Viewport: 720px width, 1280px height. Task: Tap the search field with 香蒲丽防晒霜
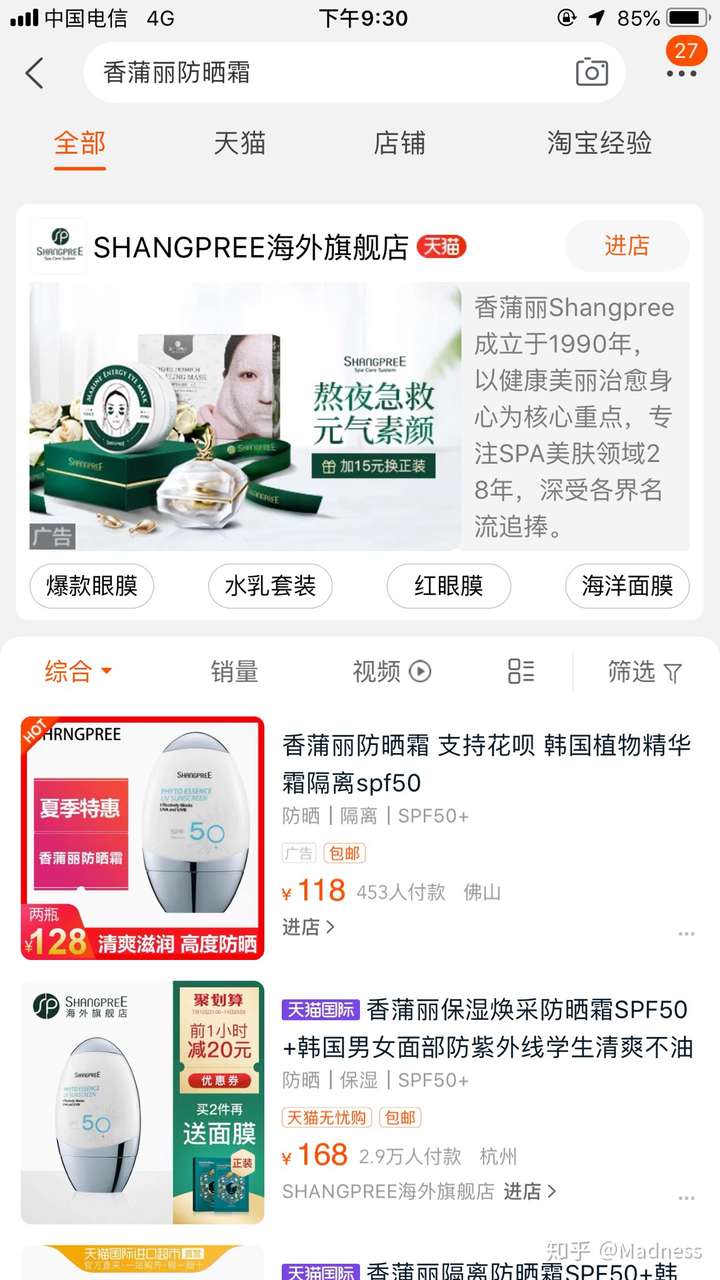(x=320, y=73)
